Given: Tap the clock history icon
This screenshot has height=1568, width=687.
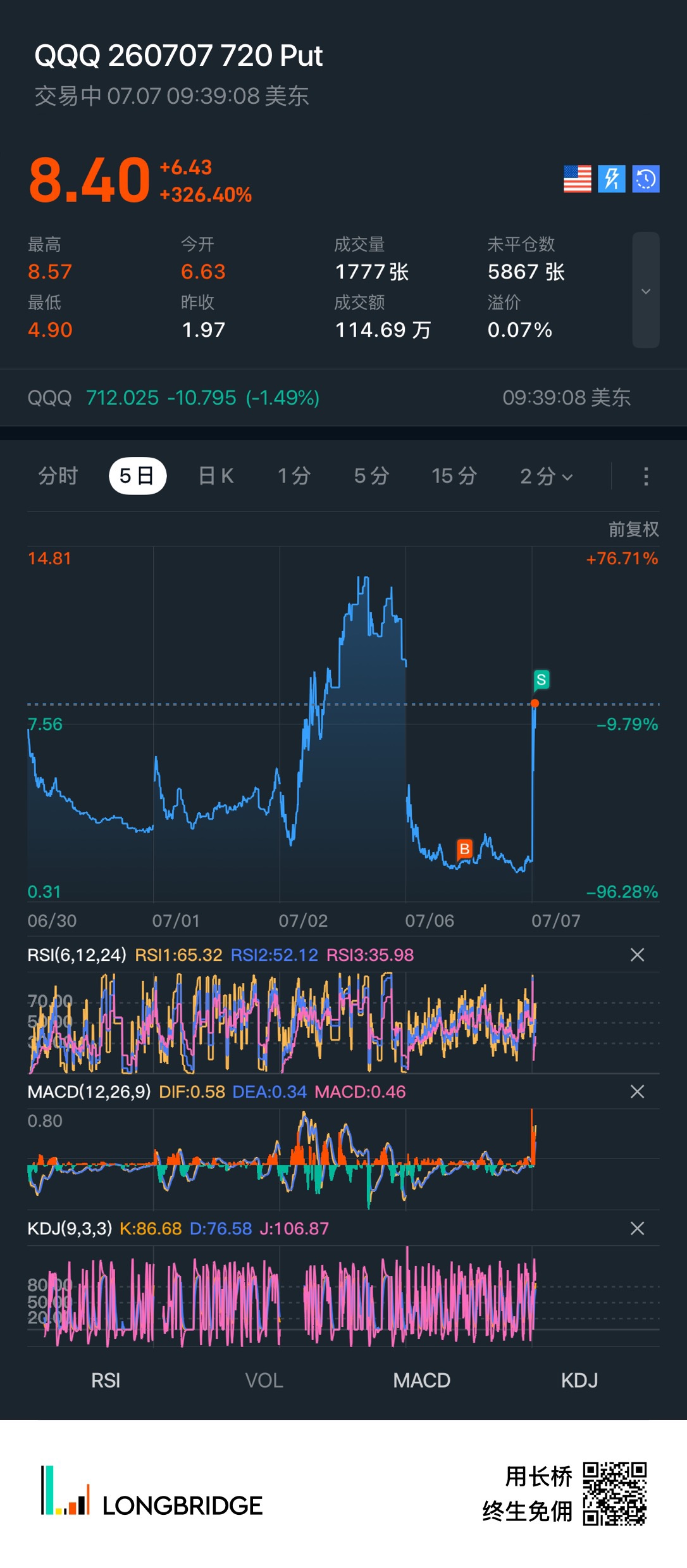Looking at the screenshot, I should (x=646, y=179).
